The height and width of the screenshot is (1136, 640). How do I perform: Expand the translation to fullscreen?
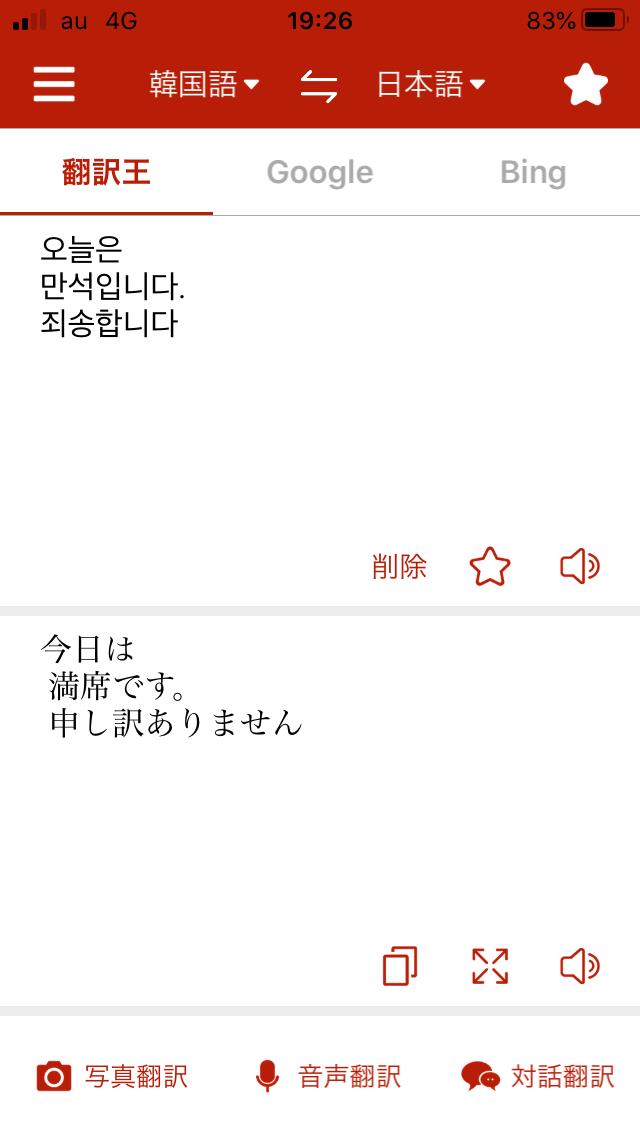[x=490, y=966]
